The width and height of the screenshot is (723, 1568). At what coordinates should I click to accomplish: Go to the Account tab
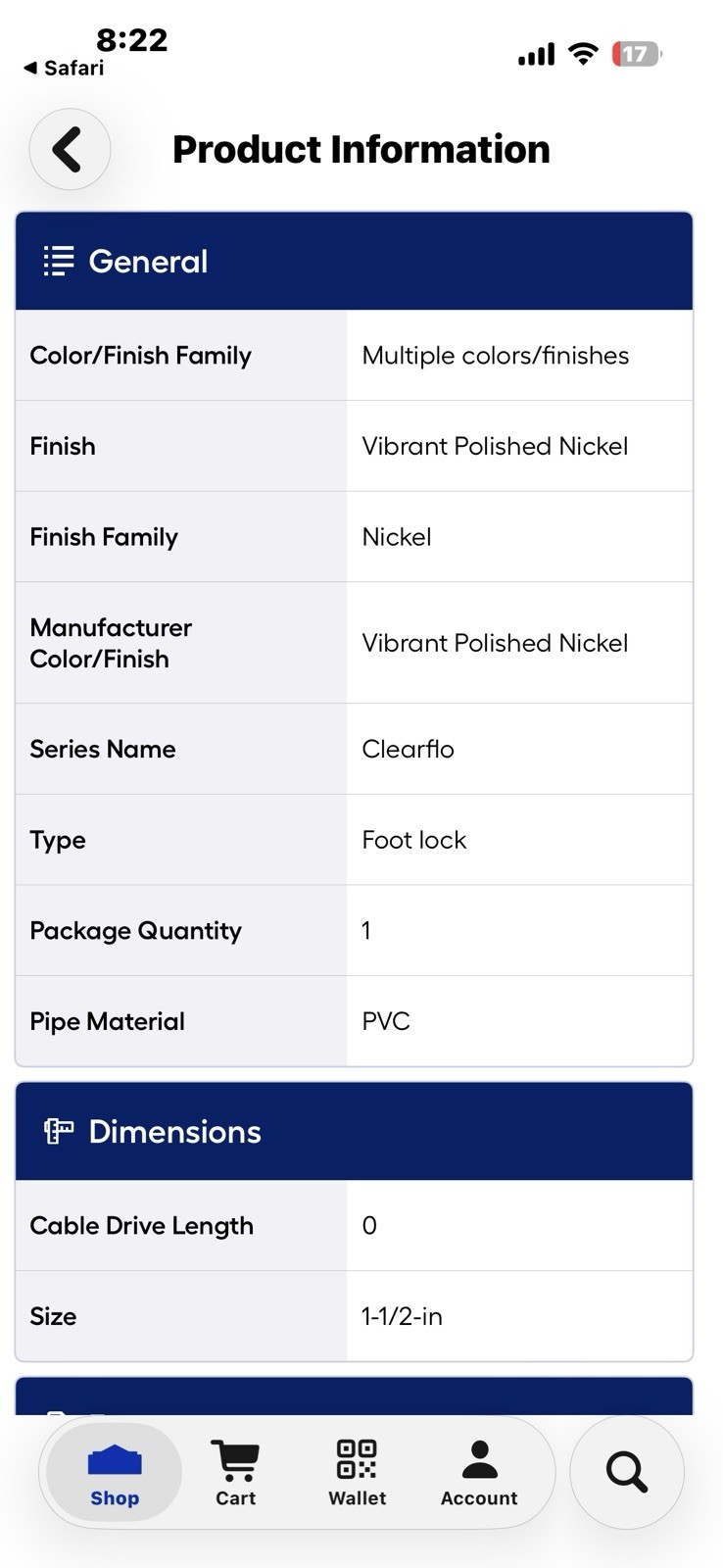pyautogui.click(x=479, y=1473)
